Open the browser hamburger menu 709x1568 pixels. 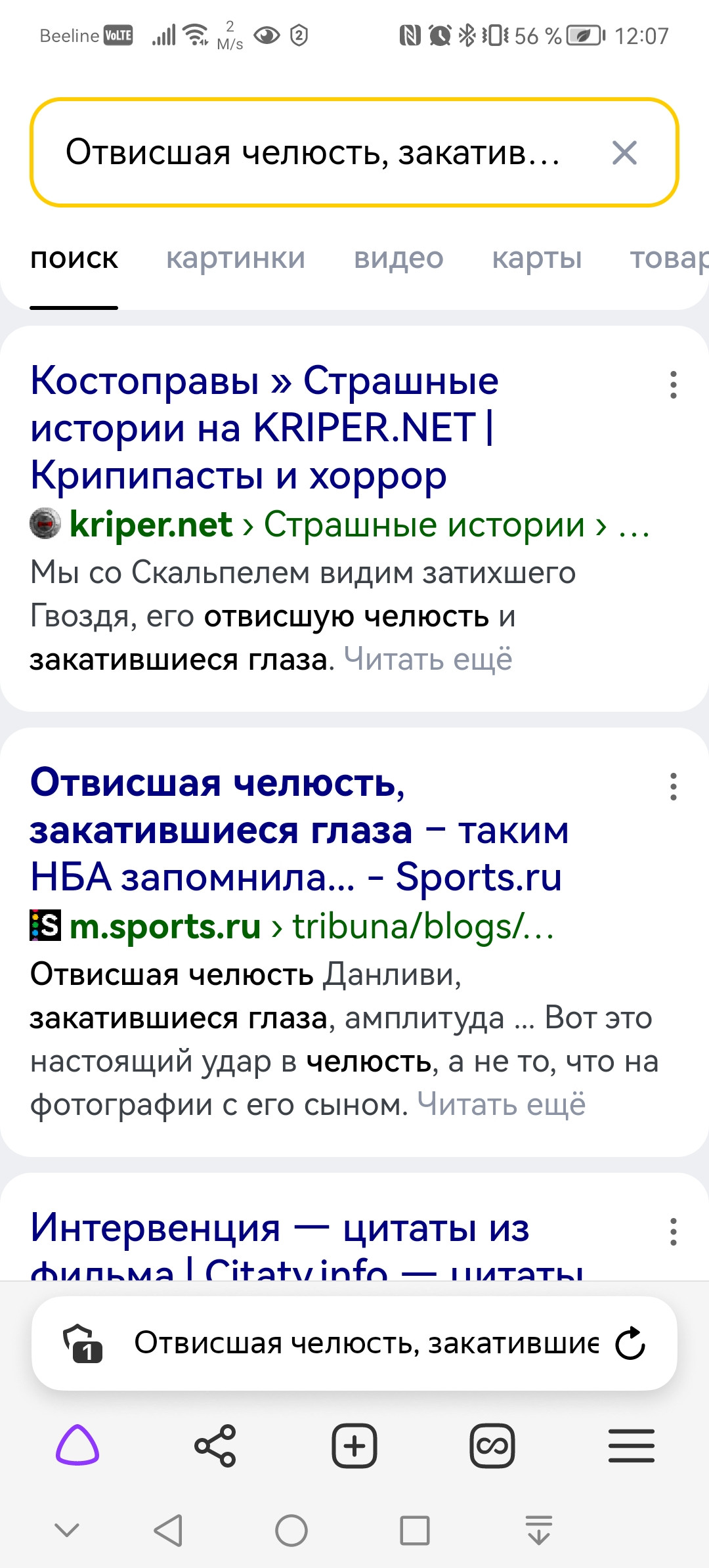tap(632, 1445)
